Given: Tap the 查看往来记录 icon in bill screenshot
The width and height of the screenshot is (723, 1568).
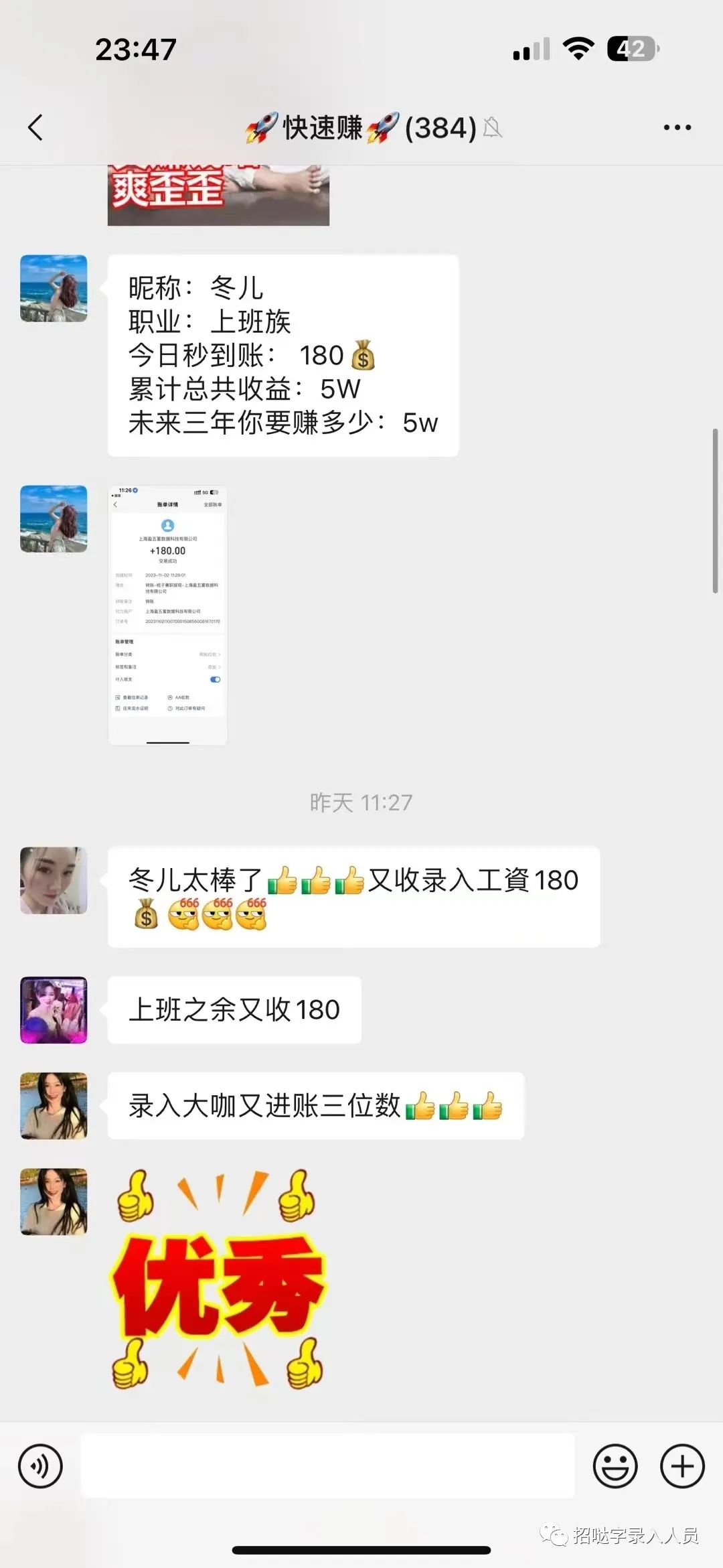Looking at the screenshot, I should (118, 697).
